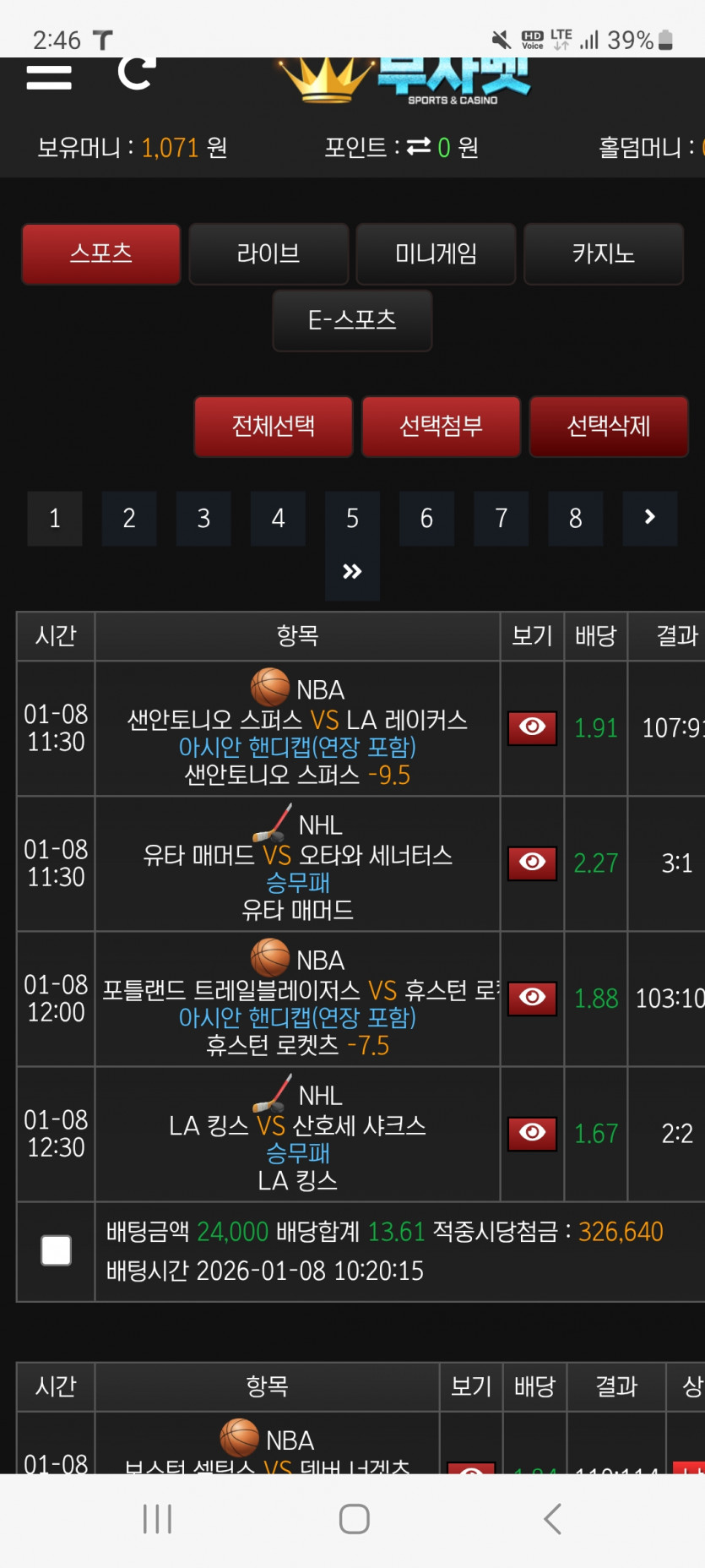Go to the next page arrow
Image resolution: width=705 pixels, height=1568 pixels.
[649, 518]
